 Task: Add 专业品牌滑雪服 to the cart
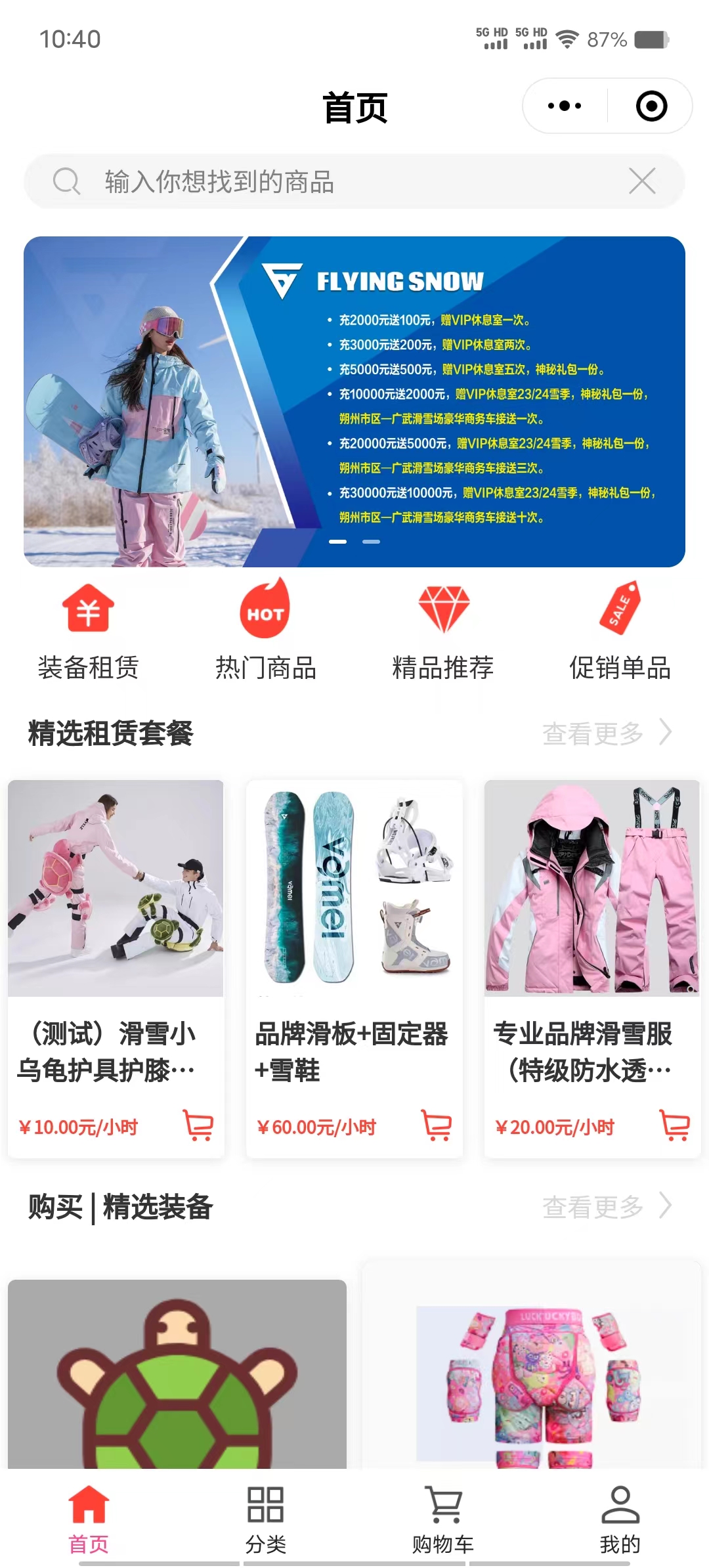tap(674, 1125)
